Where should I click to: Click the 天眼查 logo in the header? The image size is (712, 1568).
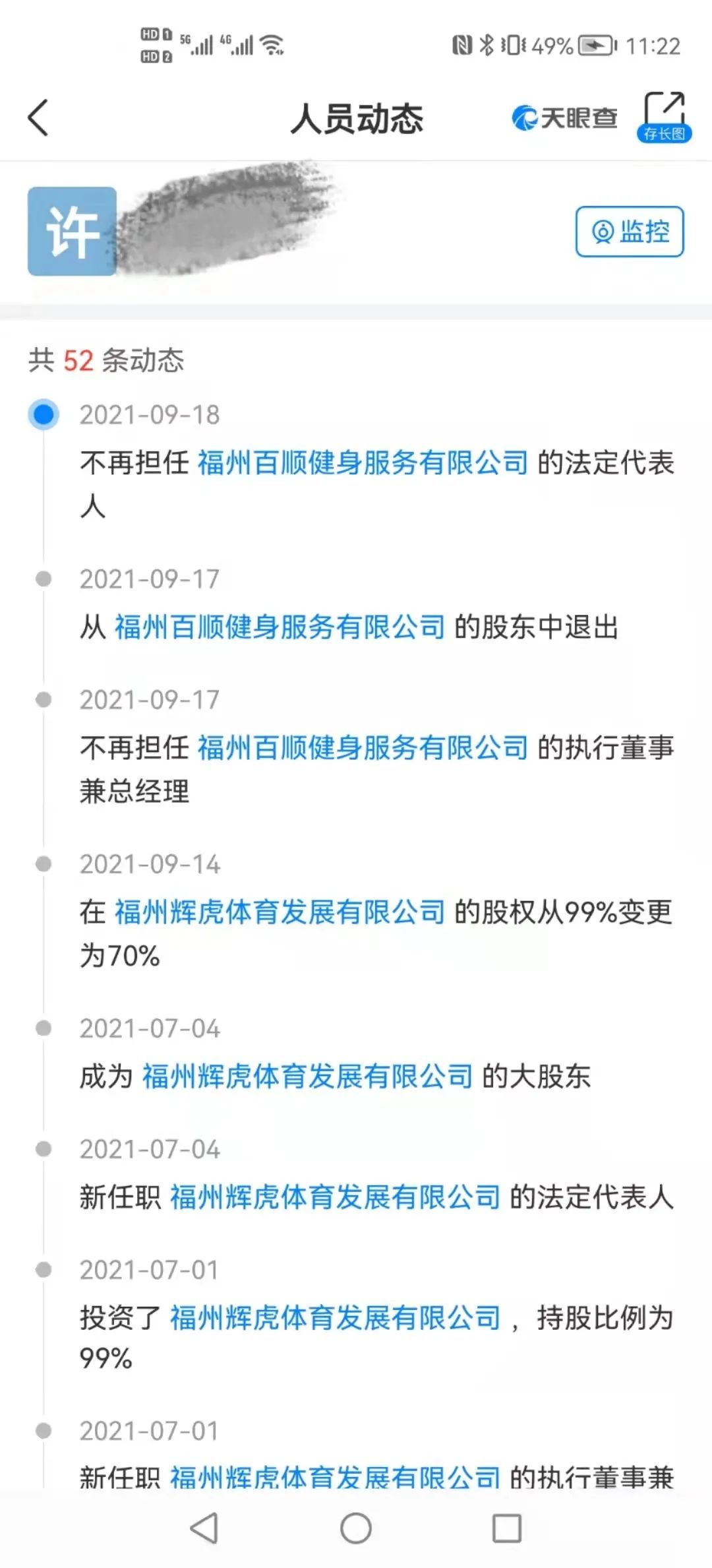click(x=564, y=116)
